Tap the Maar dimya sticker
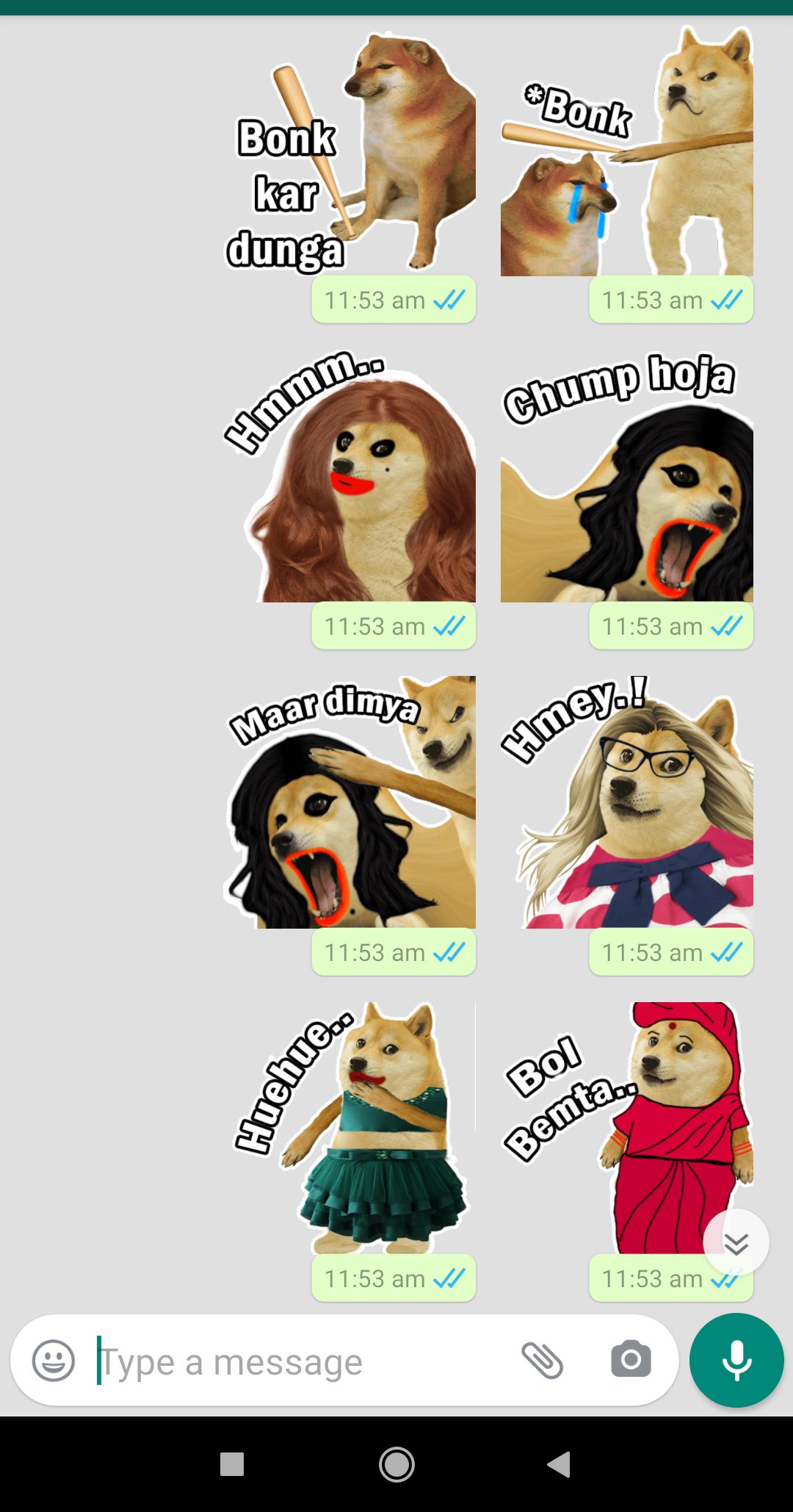This screenshot has width=793, height=1512. pyautogui.click(x=360, y=808)
